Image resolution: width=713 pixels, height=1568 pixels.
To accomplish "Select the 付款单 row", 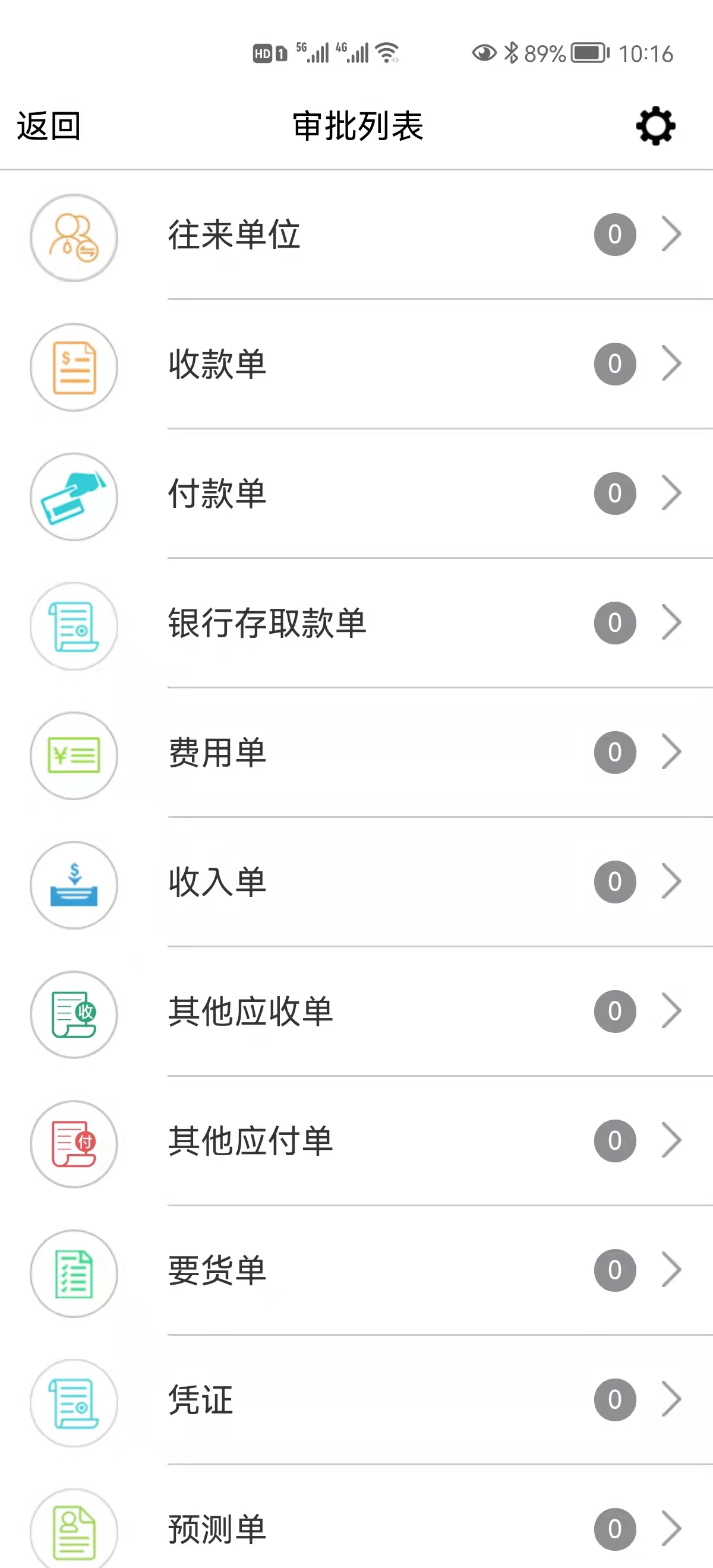I will point(356,494).
